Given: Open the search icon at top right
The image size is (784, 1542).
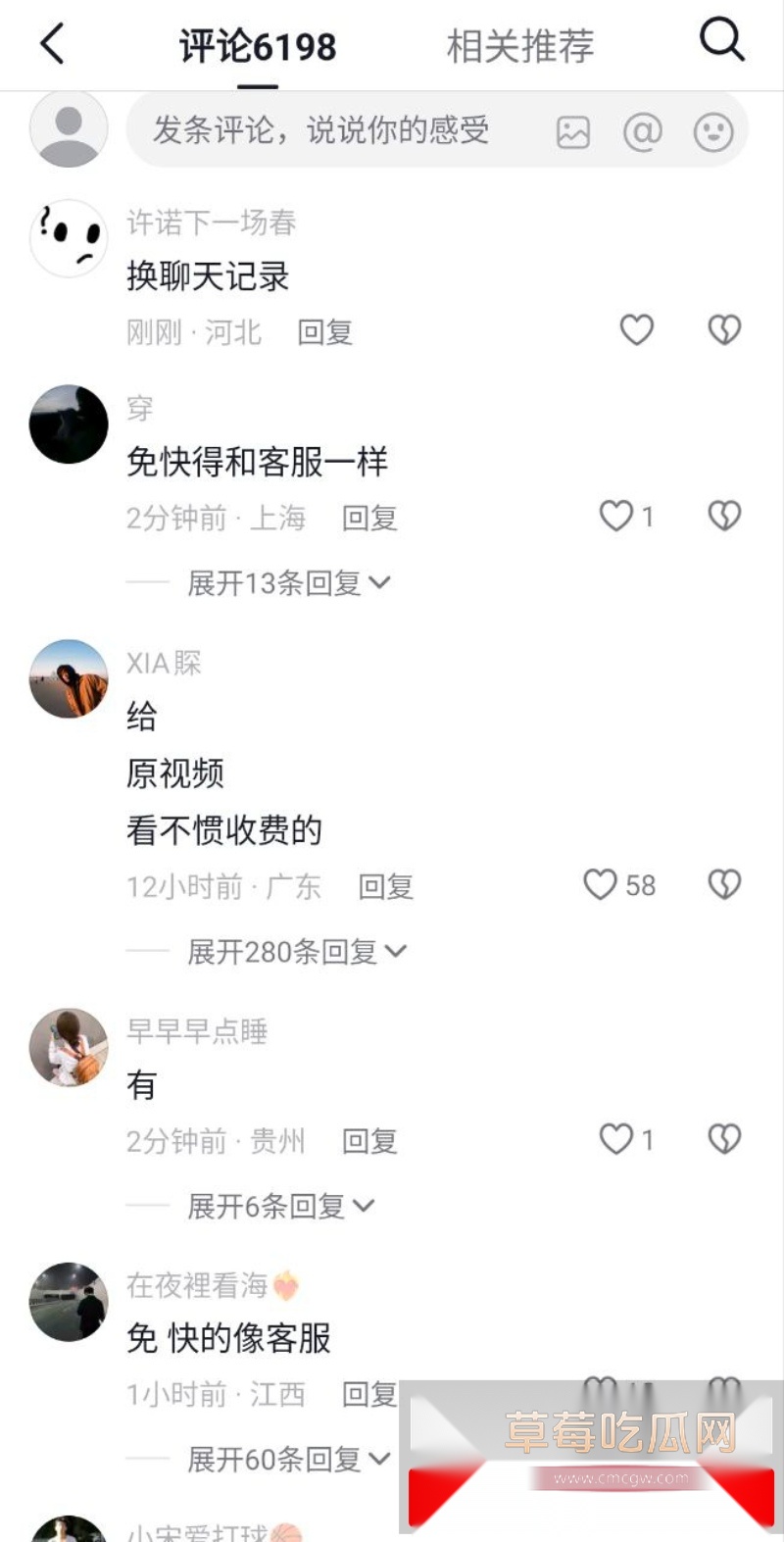Looking at the screenshot, I should pos(722,39).
